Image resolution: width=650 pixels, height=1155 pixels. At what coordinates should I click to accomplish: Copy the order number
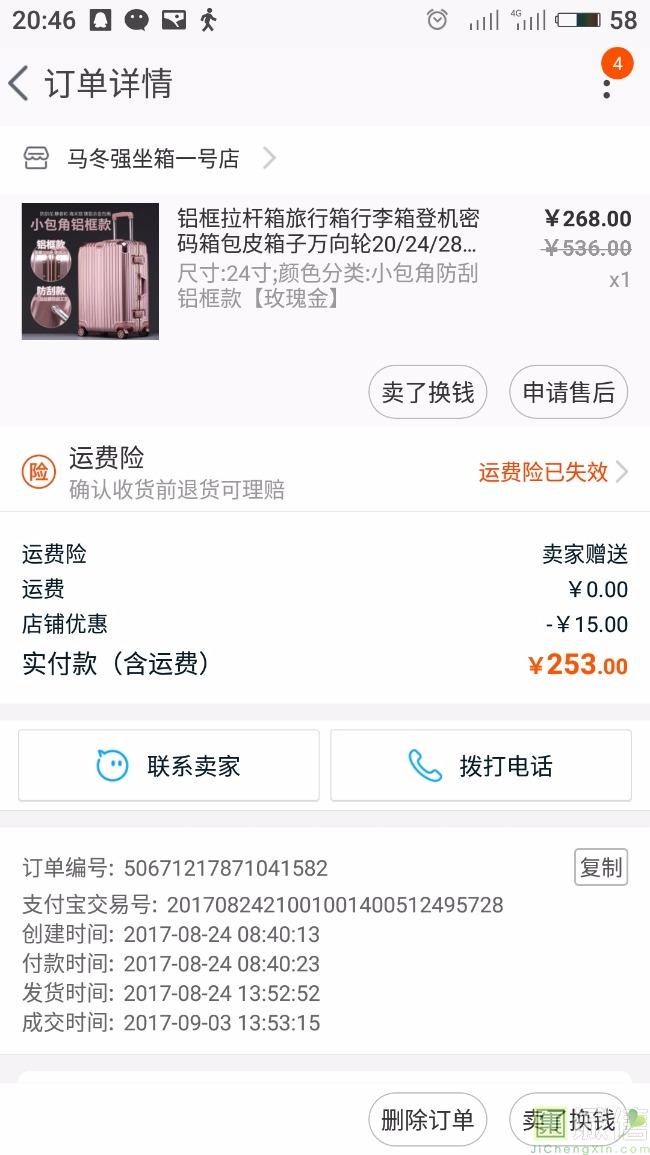[601, 867]
